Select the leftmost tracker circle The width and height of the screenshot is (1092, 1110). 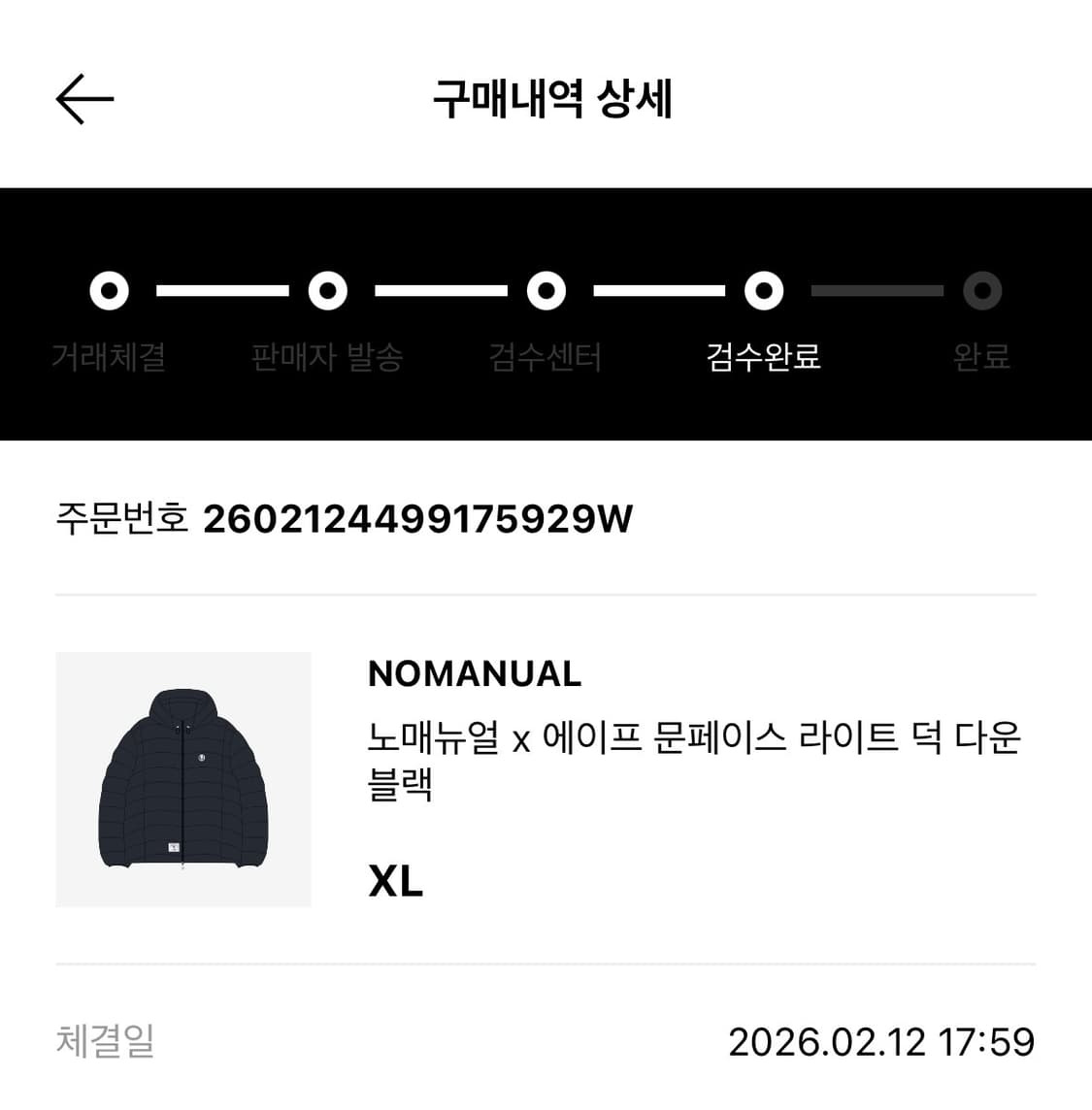(109, 289)
